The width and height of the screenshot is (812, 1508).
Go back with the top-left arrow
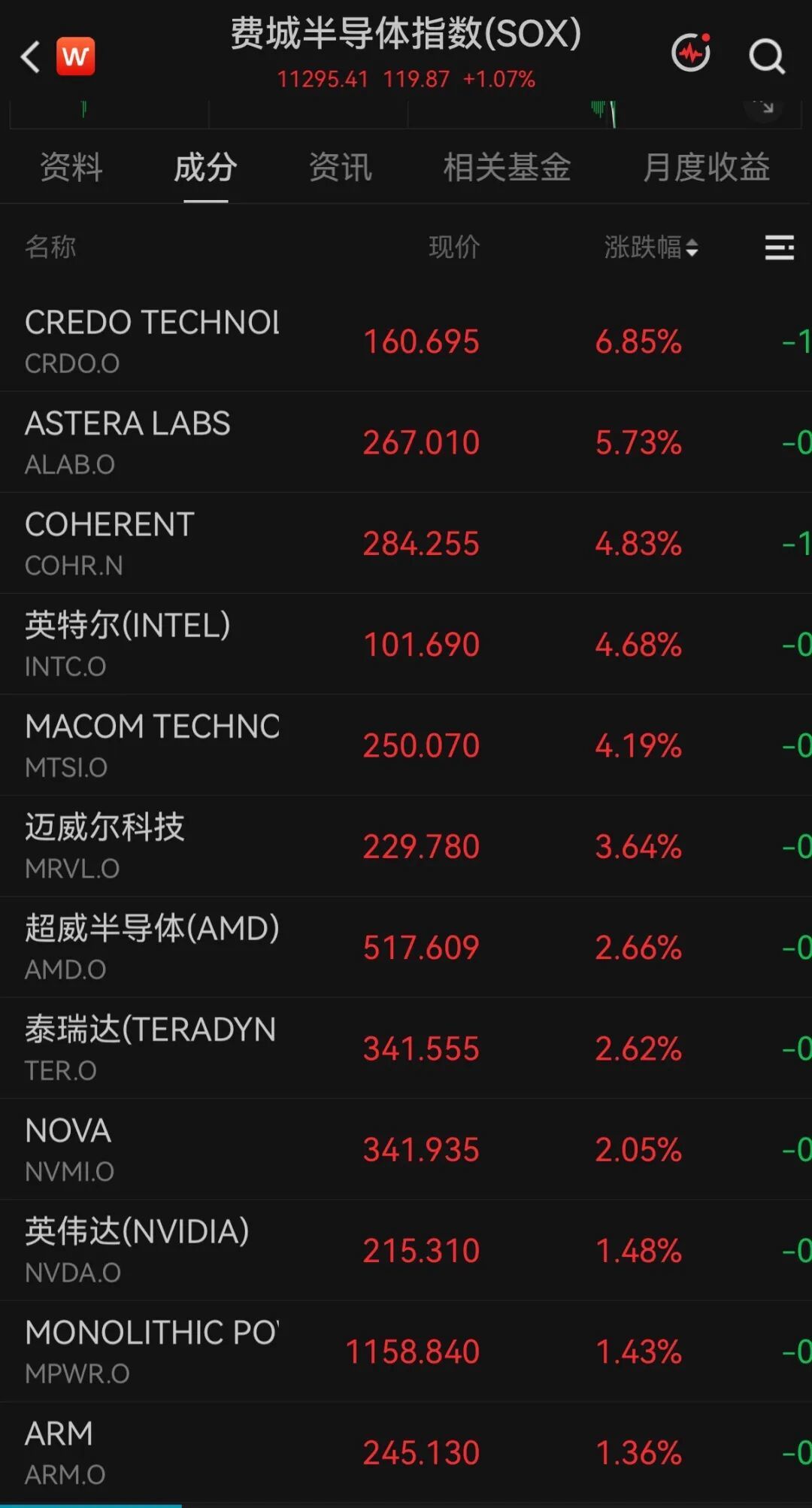click(30, 56)
